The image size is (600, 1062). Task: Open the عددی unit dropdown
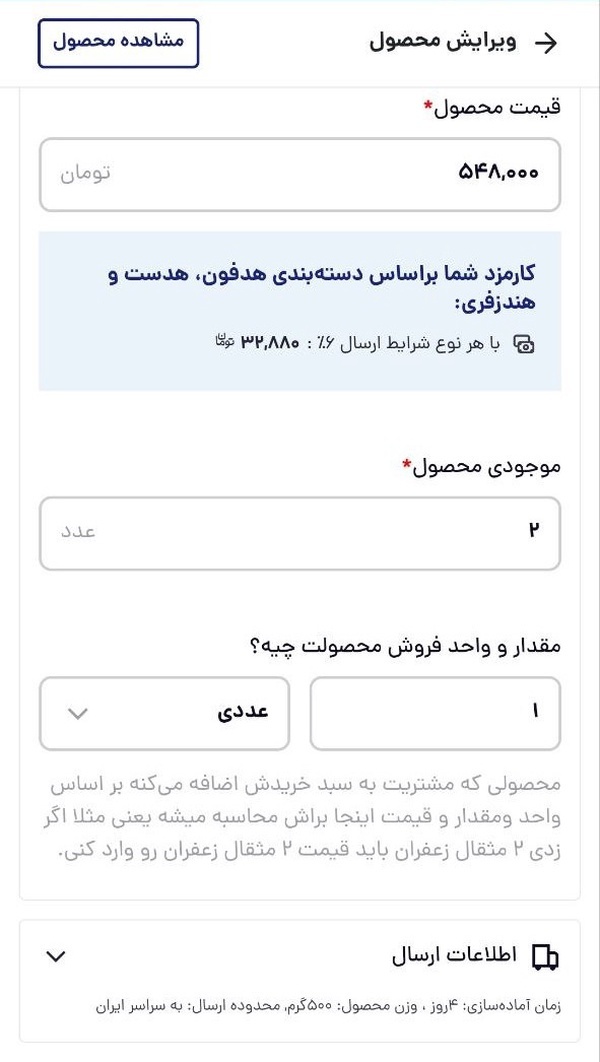coord(164,713)
